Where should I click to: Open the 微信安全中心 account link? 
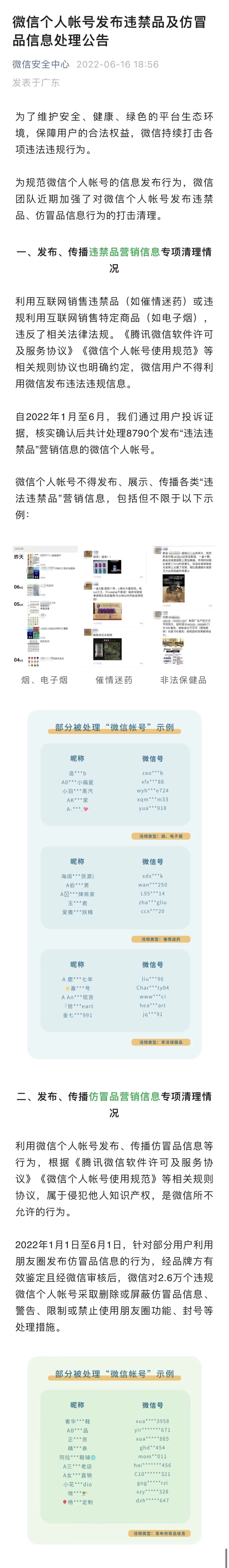tap(41, 65)
